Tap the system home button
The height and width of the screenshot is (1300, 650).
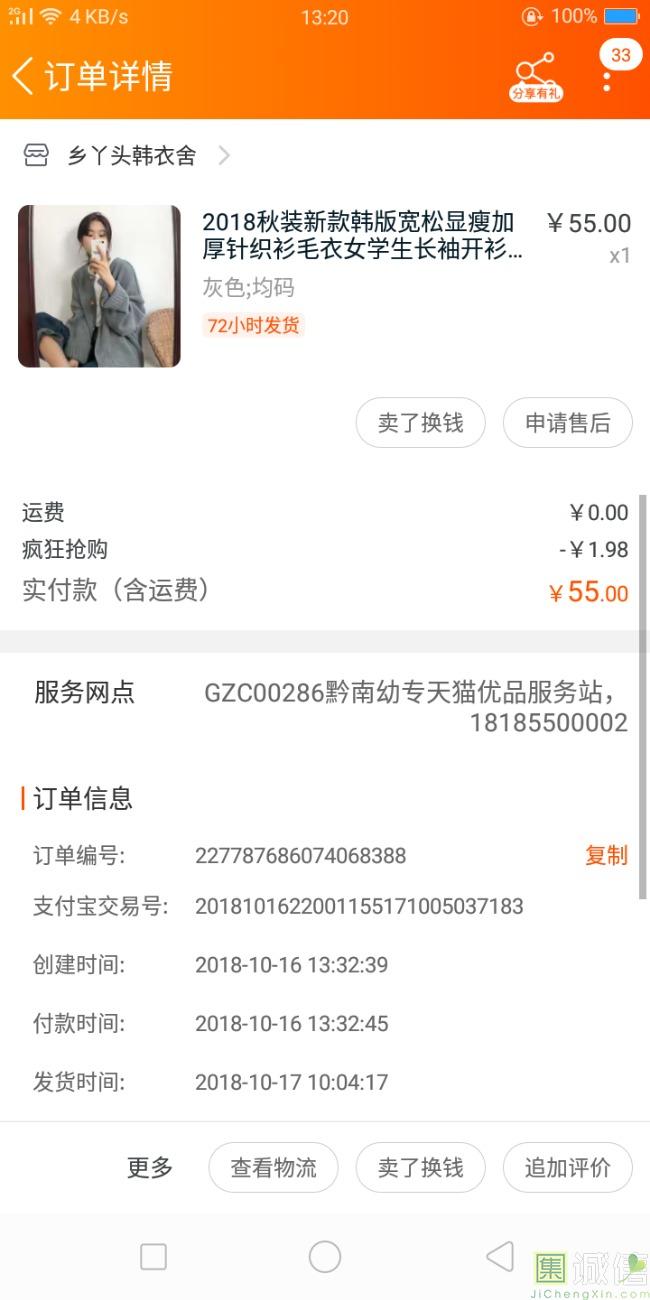pos(325,1257)
